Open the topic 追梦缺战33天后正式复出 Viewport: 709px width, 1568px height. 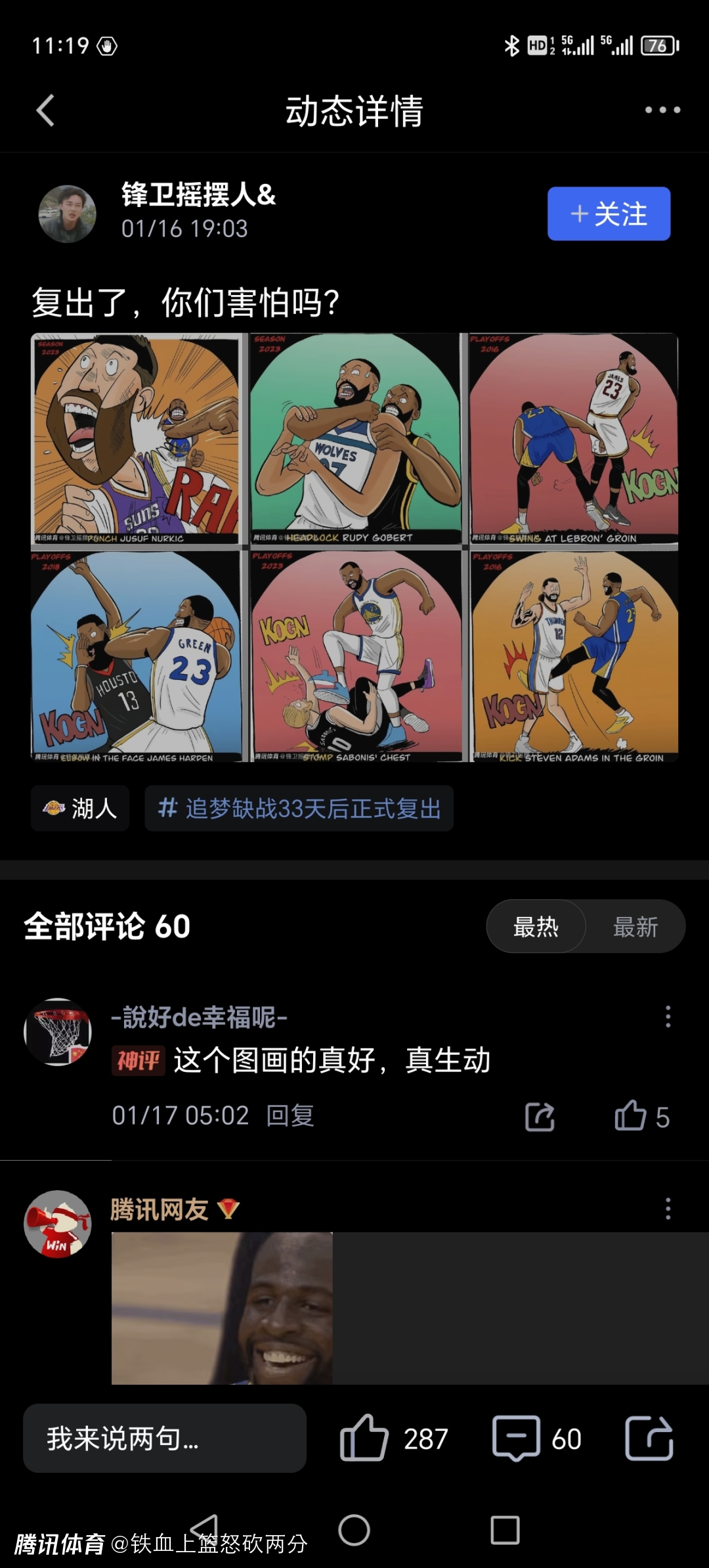tap(299, 809)
